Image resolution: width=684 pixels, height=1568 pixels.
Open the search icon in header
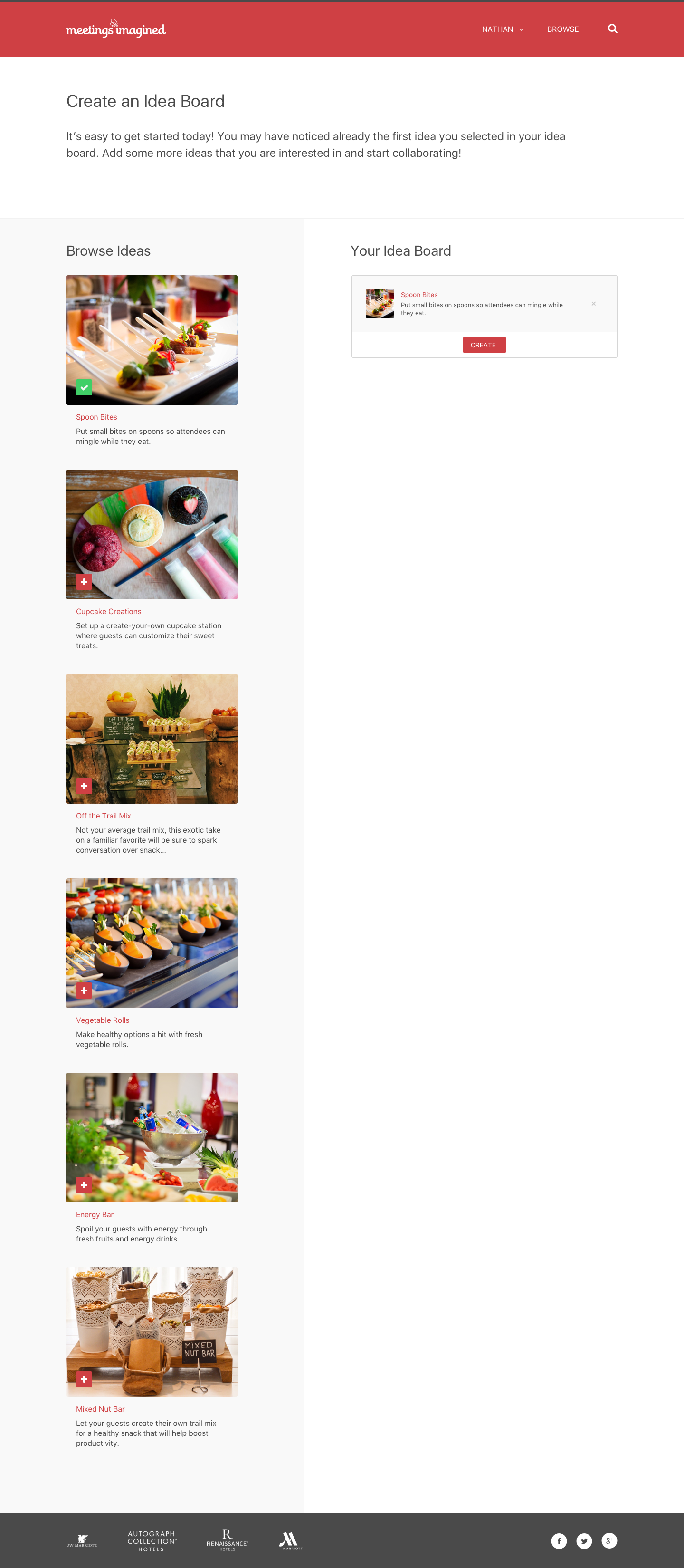pyautogui.click(x=612, y=29)
